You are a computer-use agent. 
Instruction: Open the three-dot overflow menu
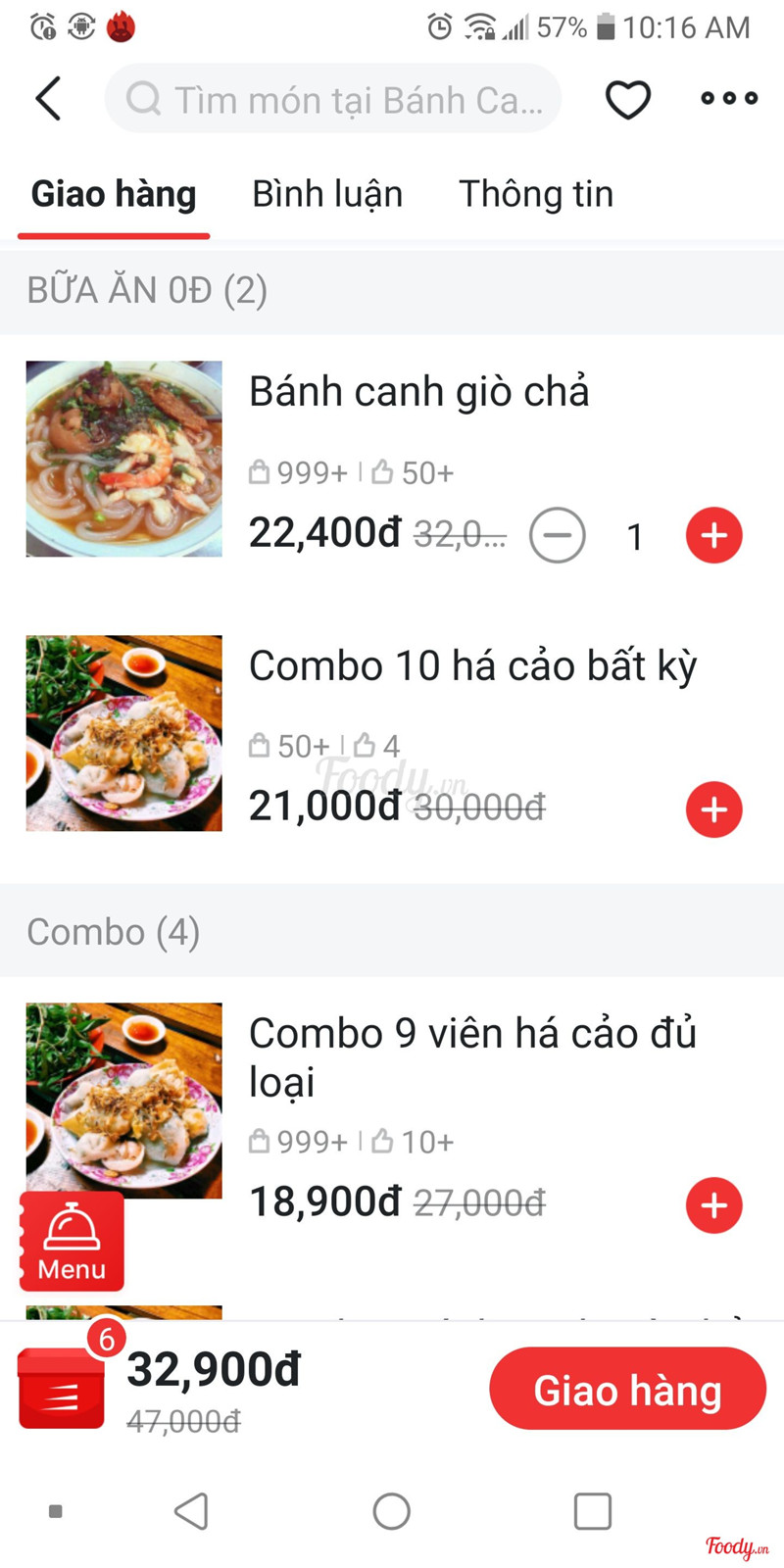[729, 98]
